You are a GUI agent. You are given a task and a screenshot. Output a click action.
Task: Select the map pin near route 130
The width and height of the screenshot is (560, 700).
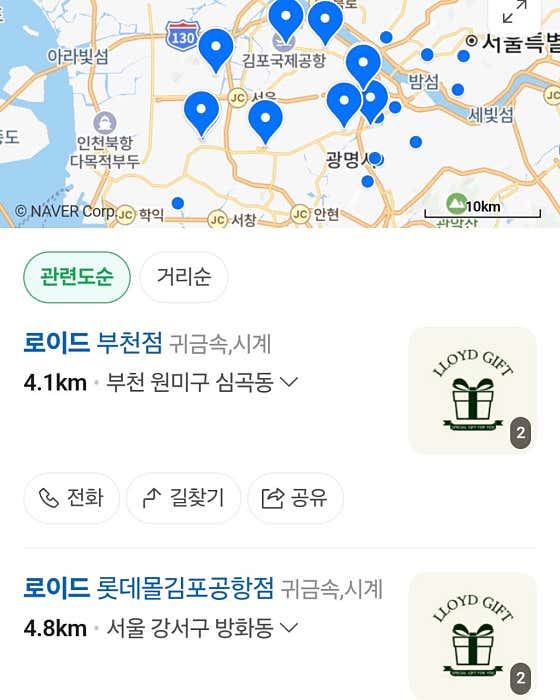click(x=216, y=50)
